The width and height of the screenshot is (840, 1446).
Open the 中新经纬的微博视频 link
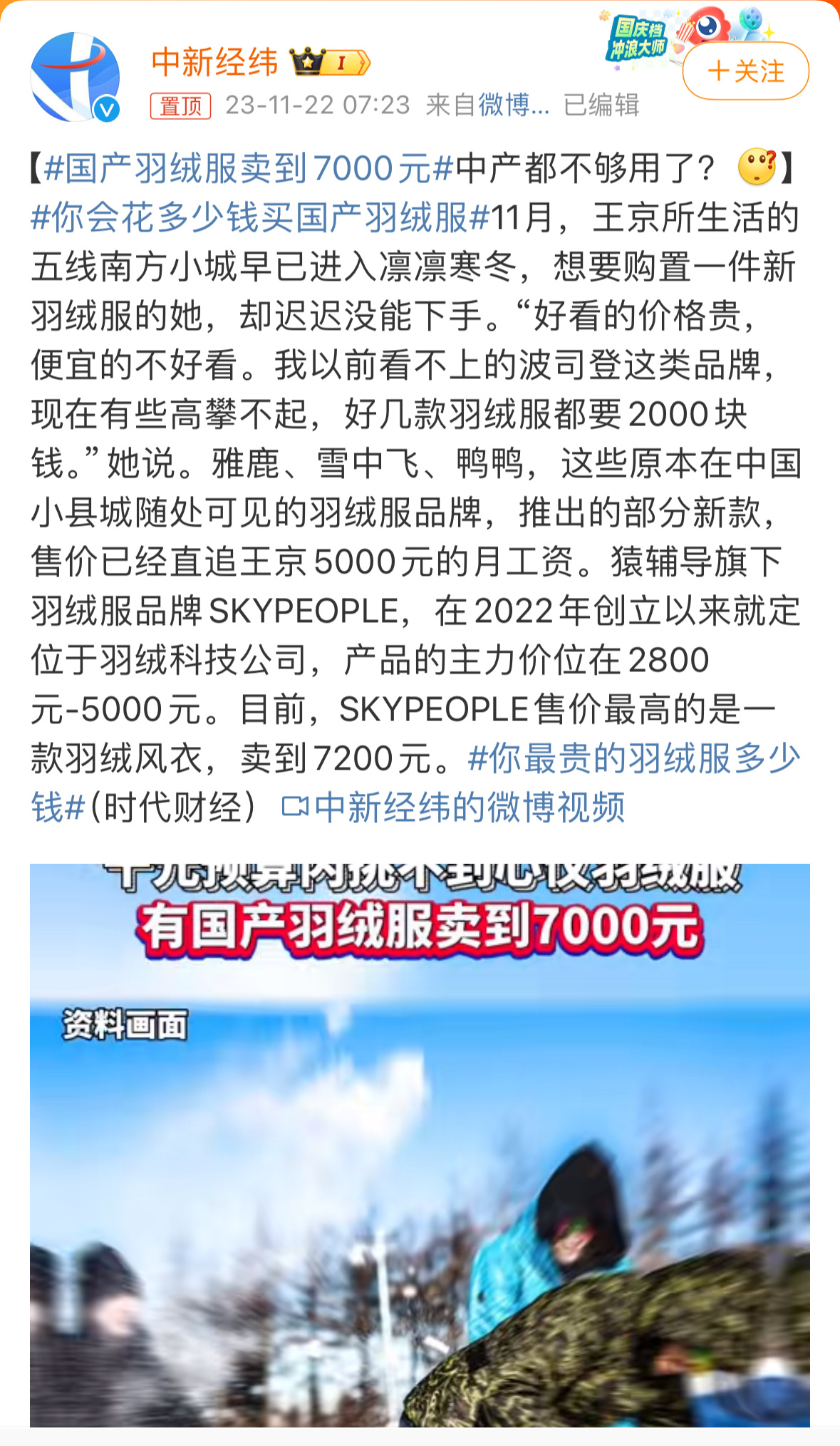(454, 807)
